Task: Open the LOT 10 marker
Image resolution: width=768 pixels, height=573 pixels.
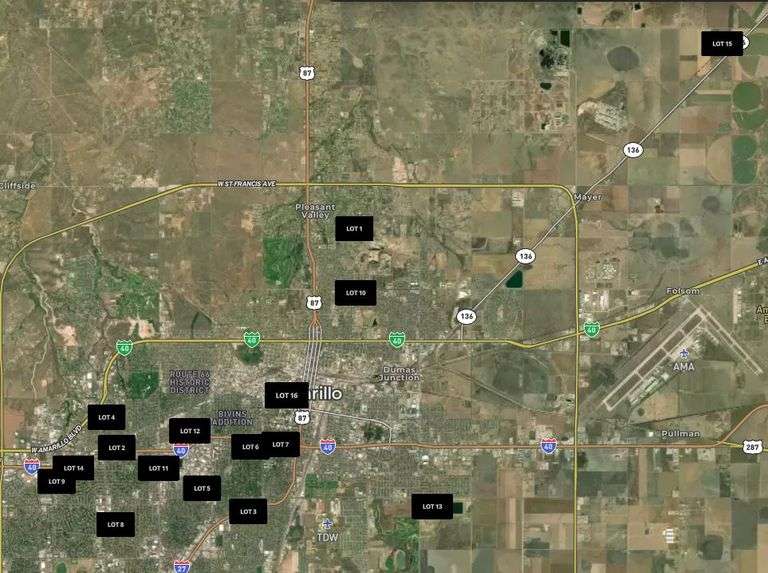Action: click(x=356, y=293)
